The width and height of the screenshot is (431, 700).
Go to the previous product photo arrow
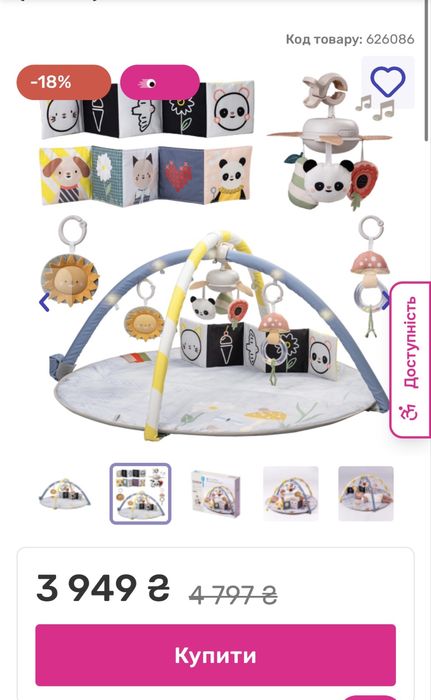click(44, 302)
